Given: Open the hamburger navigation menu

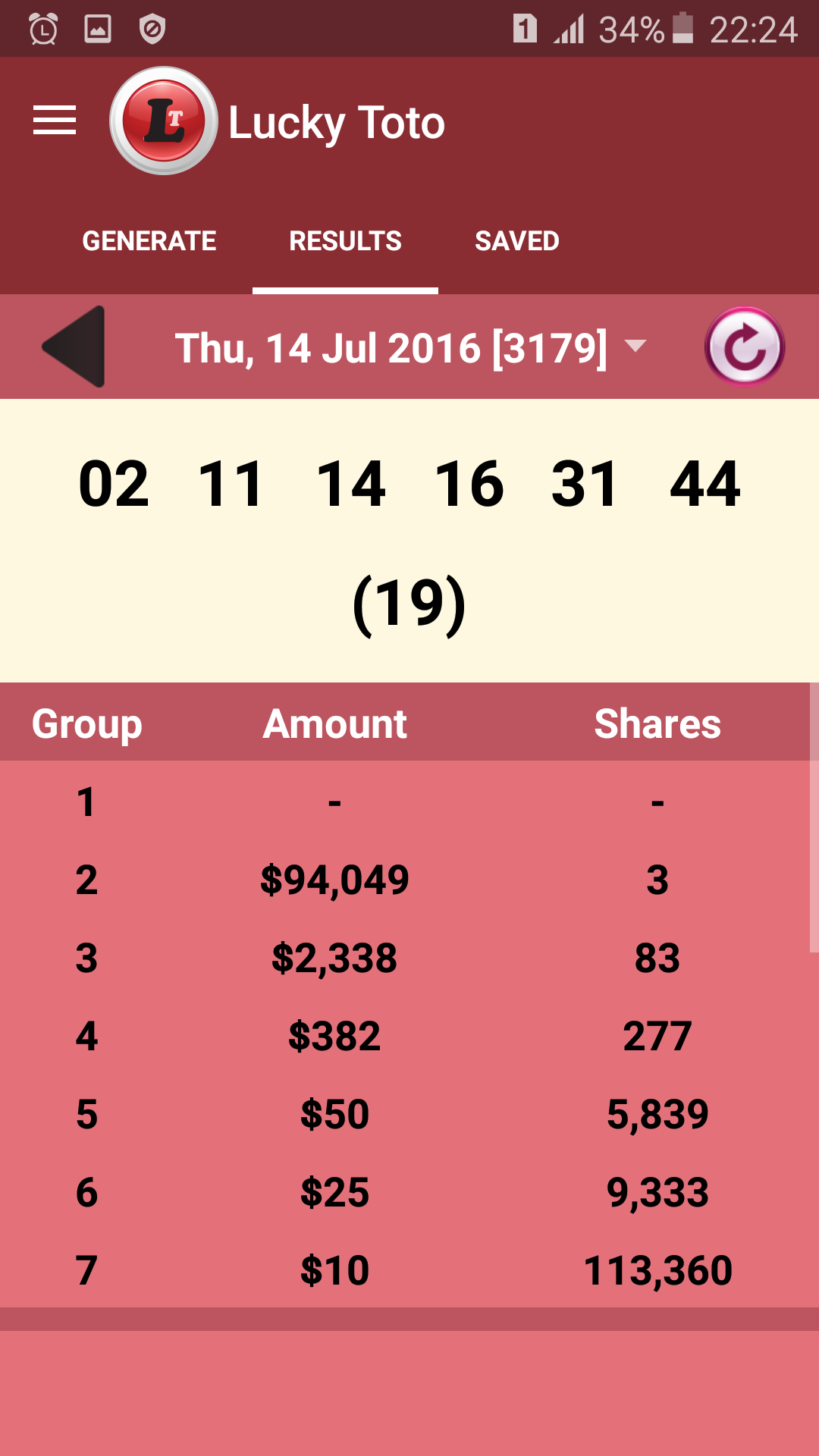Looking at the screenshot, I should tap(55, 121).
